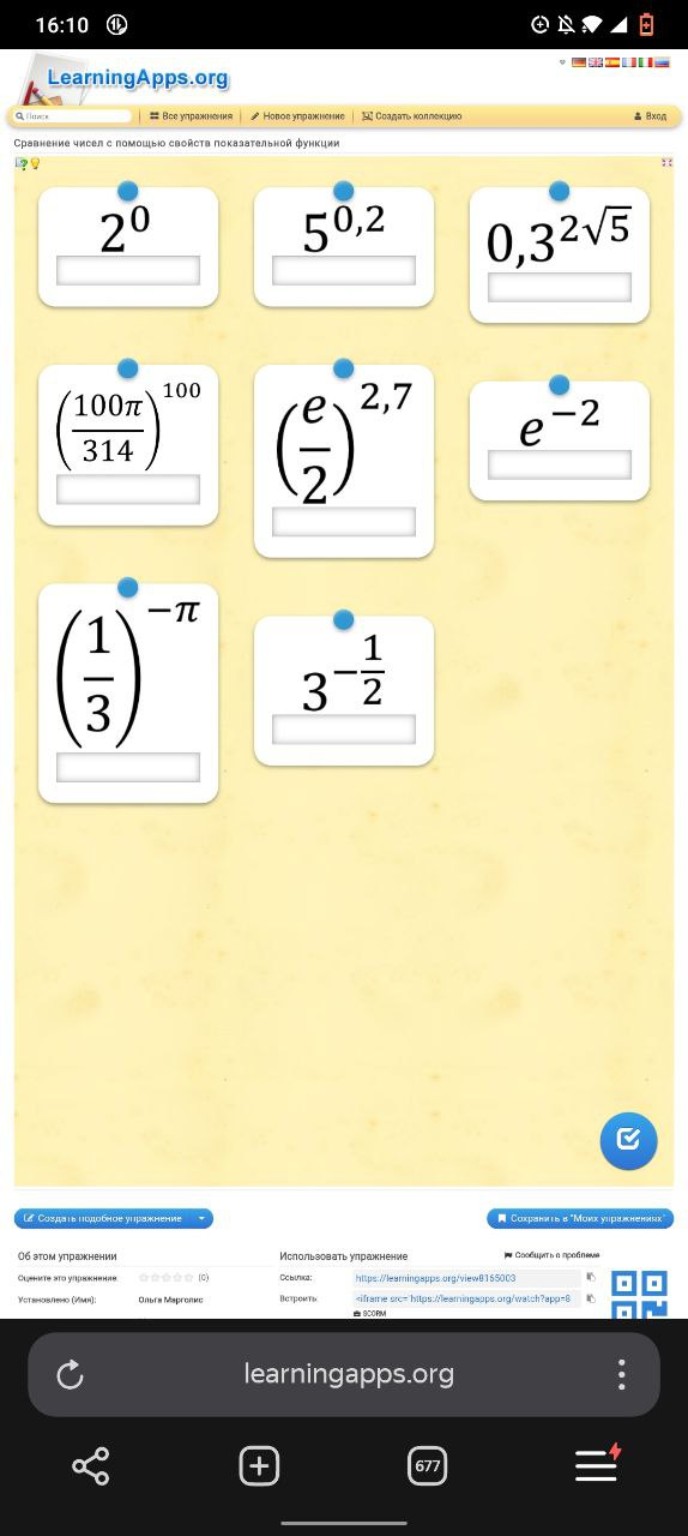Toggle fullscreen mode of the exercise
688x1536 pixels.
click(x=667, y=163)
